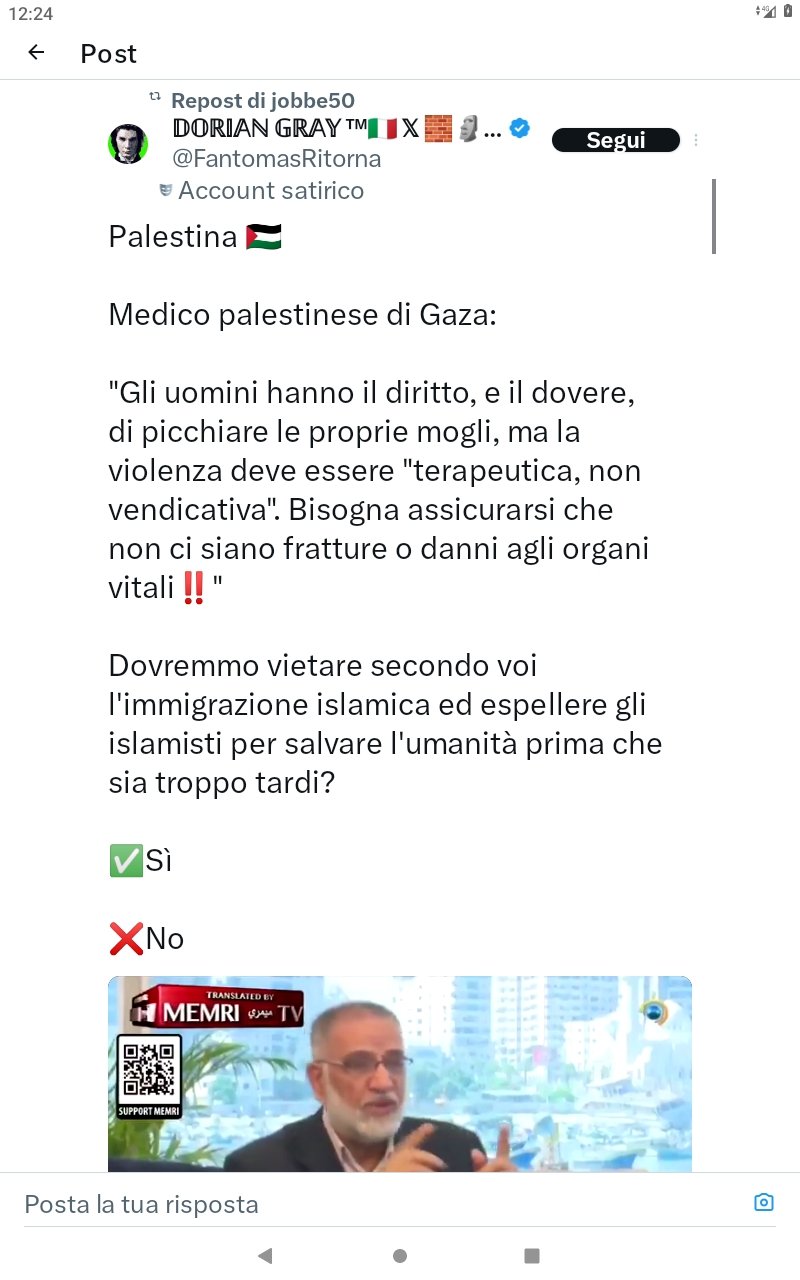Attach a photo with the camera icon
The image size is (800, 1280).
(763, 1203)
